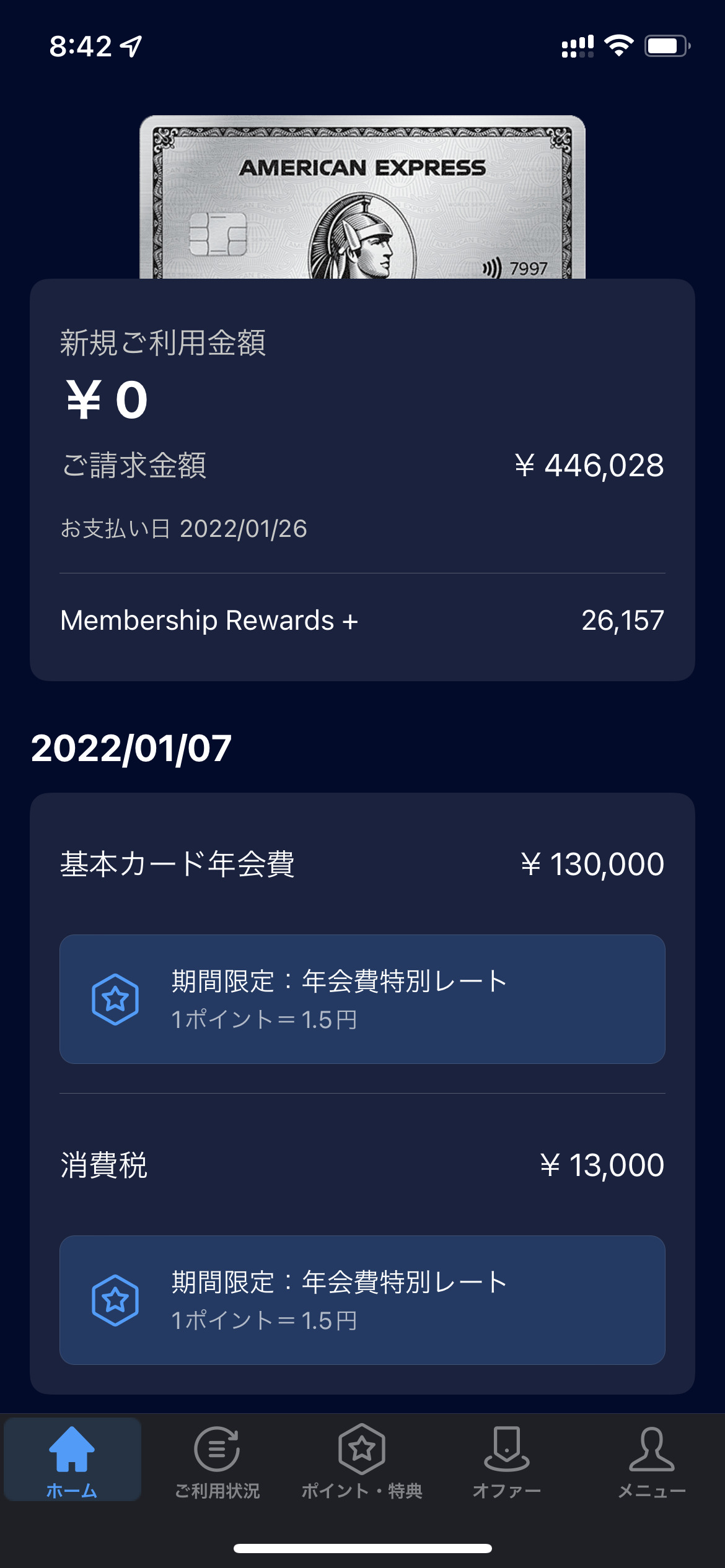The image size is (725, 1568).
Task: Tap the special rate banner under 消費税
Action: [362, 1300]
